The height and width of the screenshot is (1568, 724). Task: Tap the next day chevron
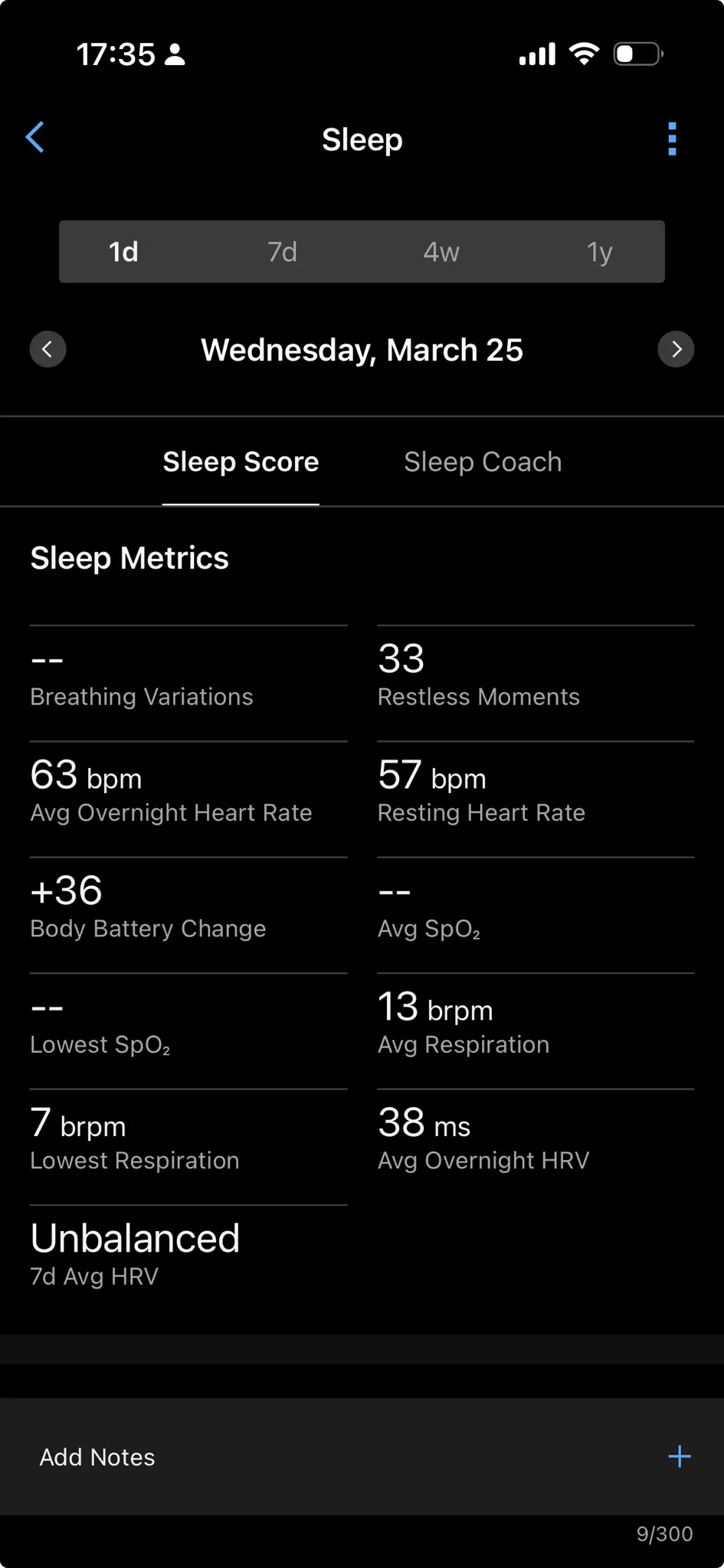pyautogui.click(x=676, y=349)
